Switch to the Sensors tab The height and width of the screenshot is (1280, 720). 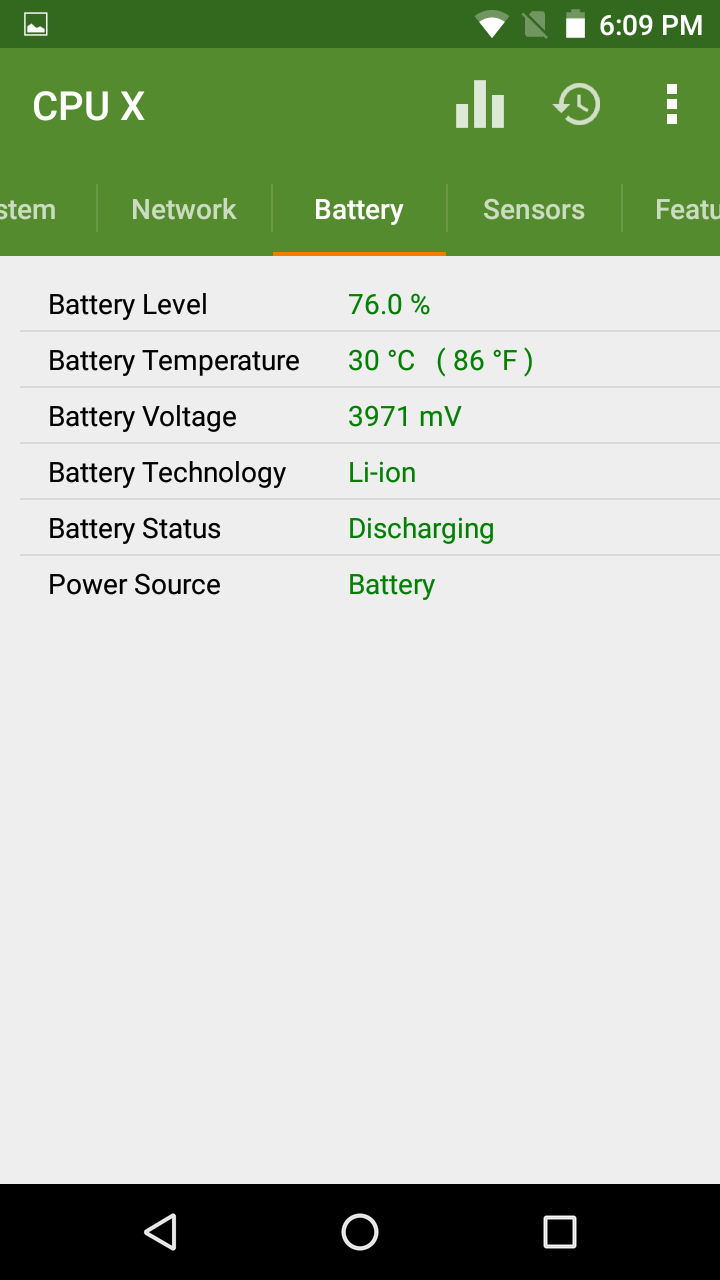pyautogui.click(x=534, y=210)
